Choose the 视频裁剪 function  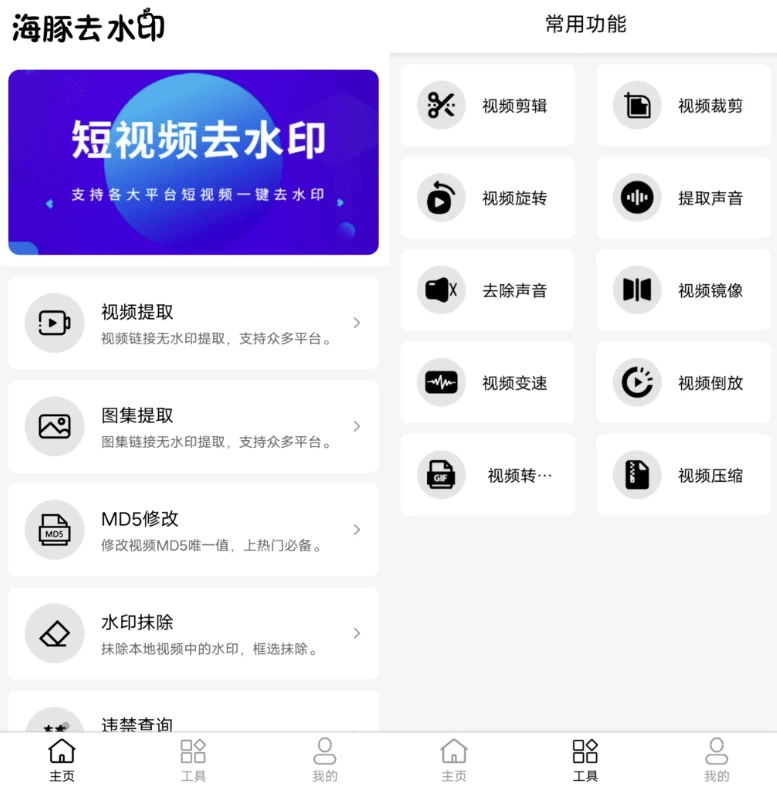684,105
